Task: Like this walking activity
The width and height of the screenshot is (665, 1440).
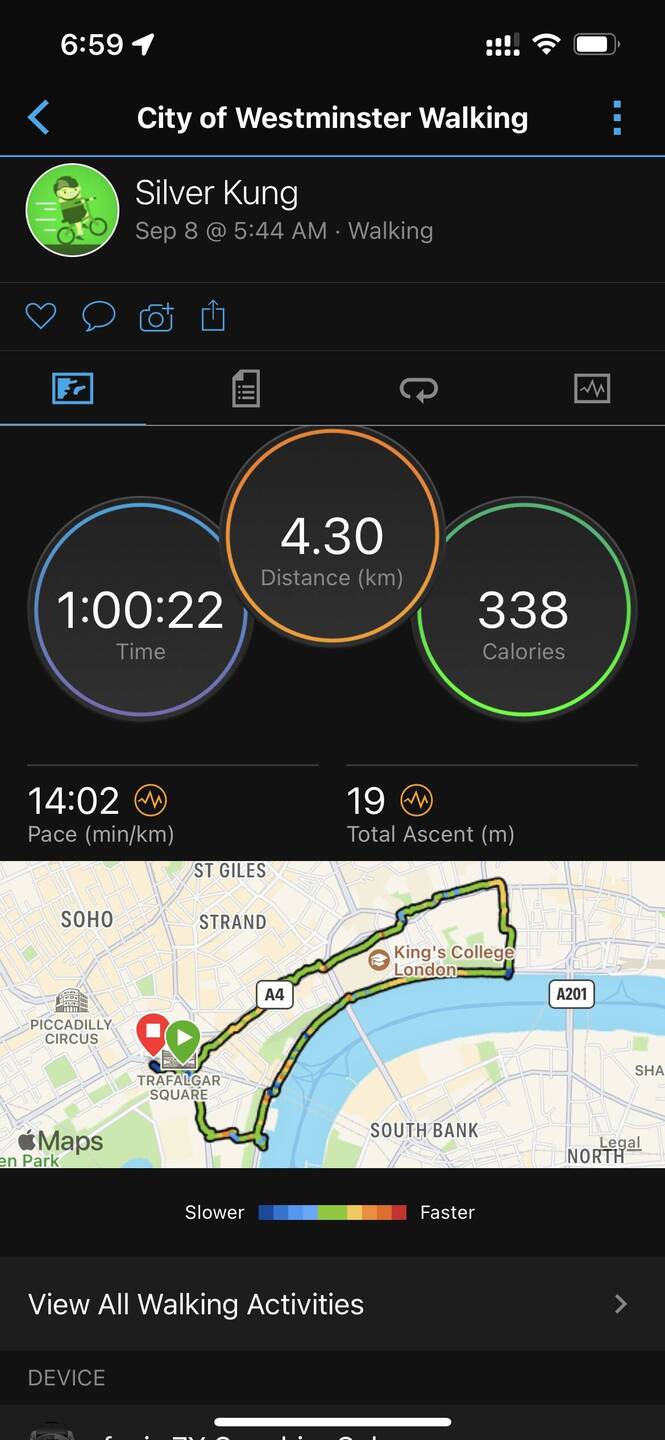Action: (41, 317)
